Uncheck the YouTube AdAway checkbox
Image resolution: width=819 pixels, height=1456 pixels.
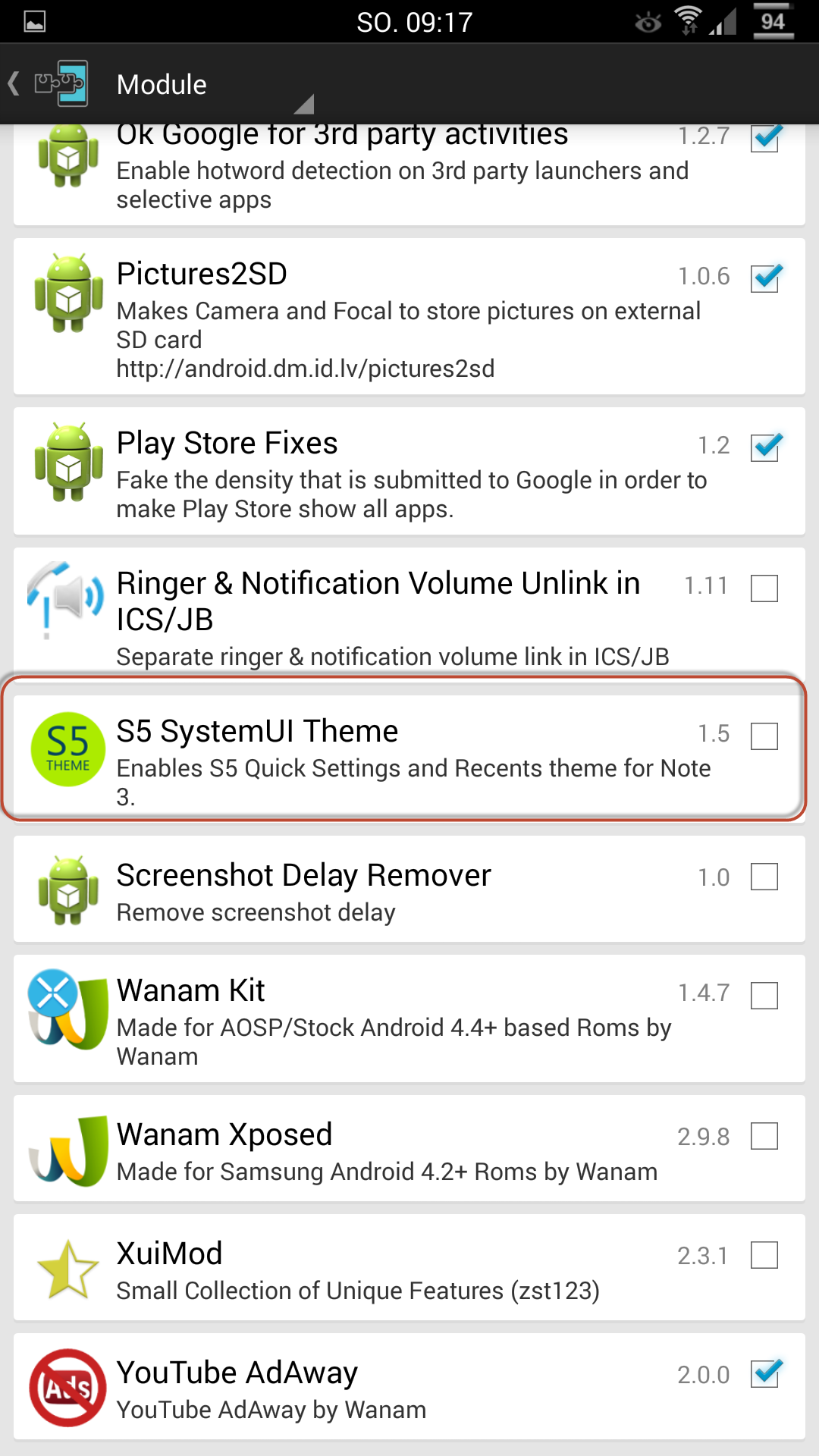(764, 1373)
